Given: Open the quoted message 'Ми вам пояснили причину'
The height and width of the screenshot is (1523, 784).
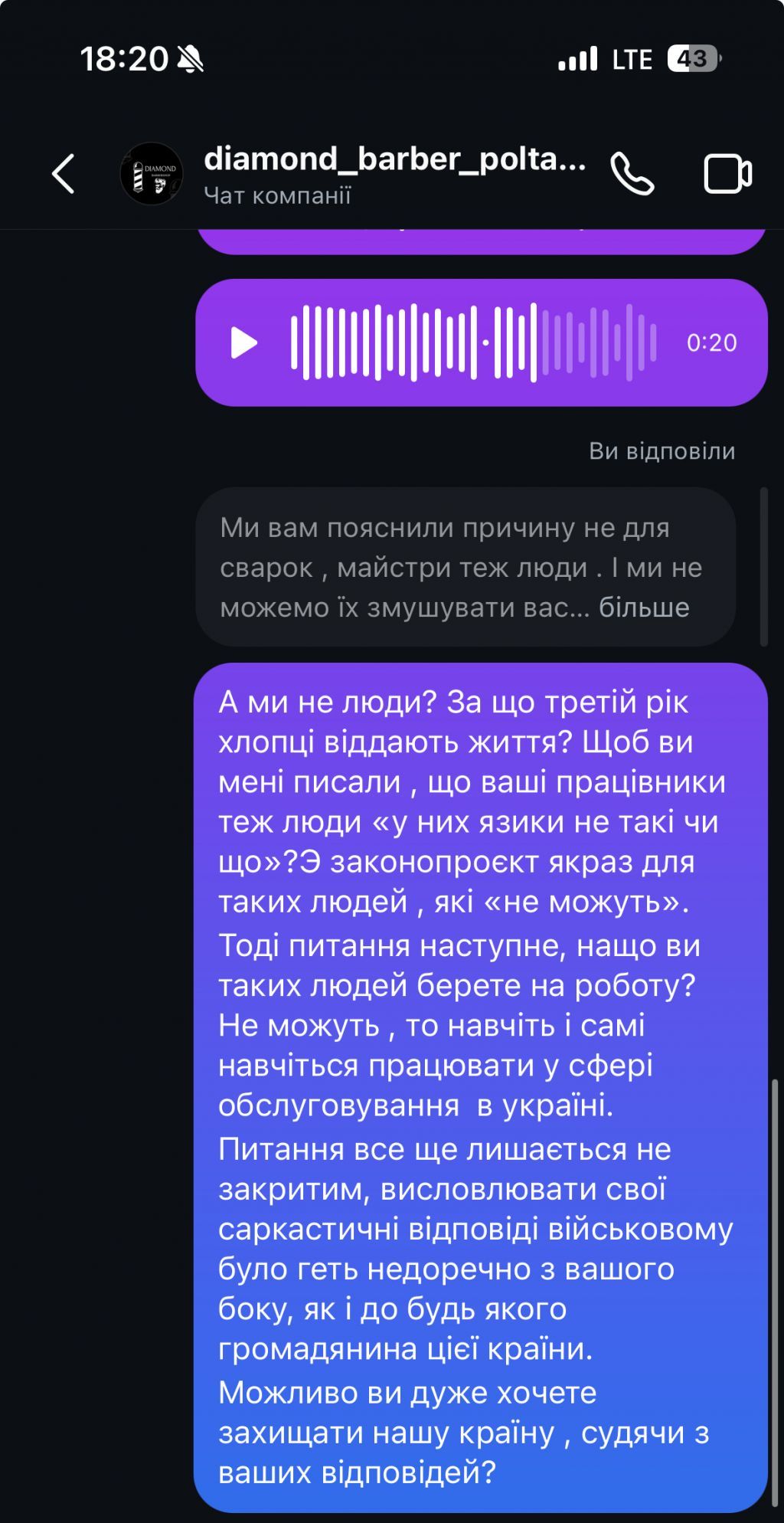Looking at the screenshot, I should tap(465, 568).
